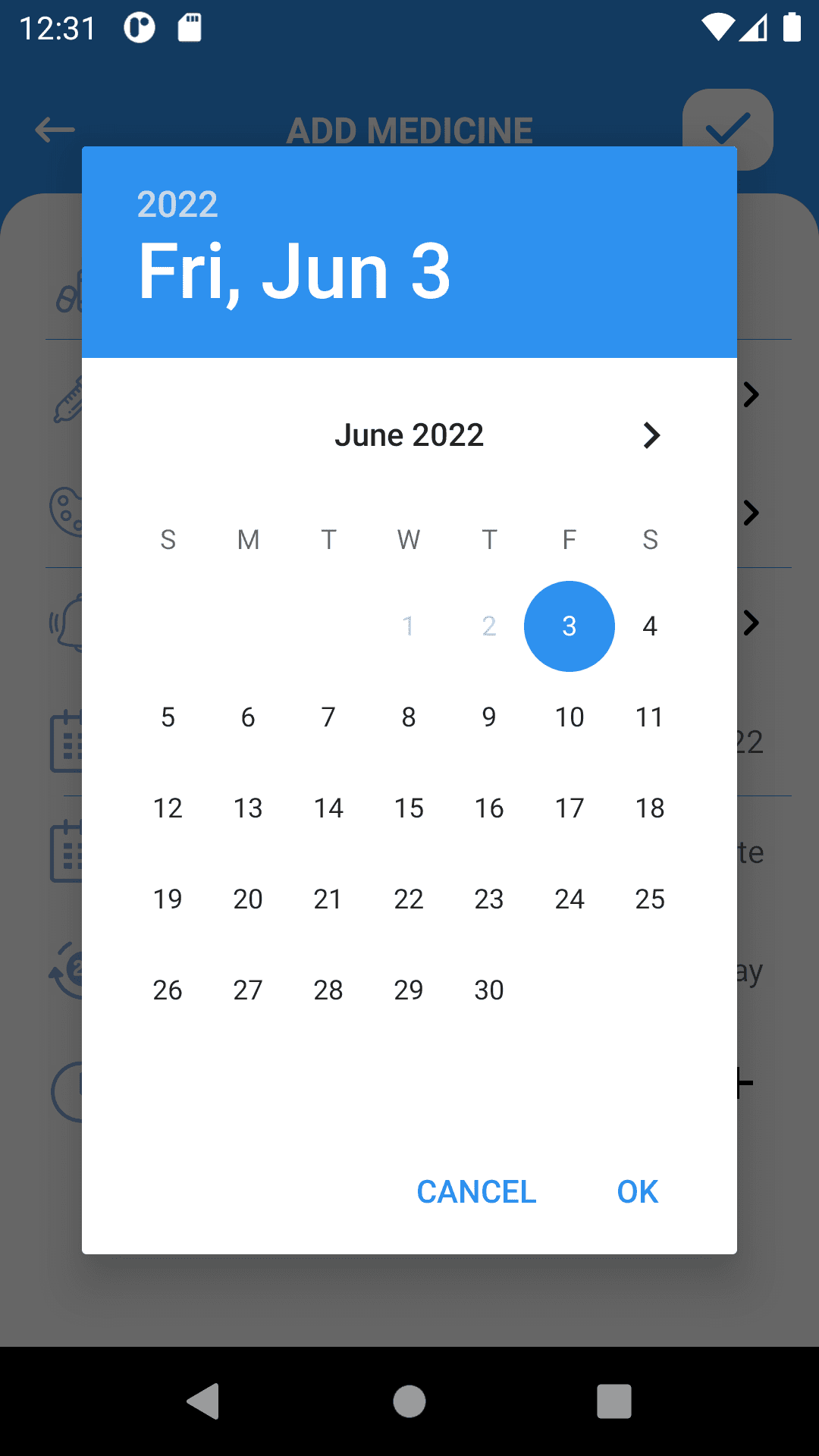Image resolution: width=819 pixels, height=1456 pixels.
Task: Tap the back arrow on Add Medicine screen
Action: click(53, 130)
